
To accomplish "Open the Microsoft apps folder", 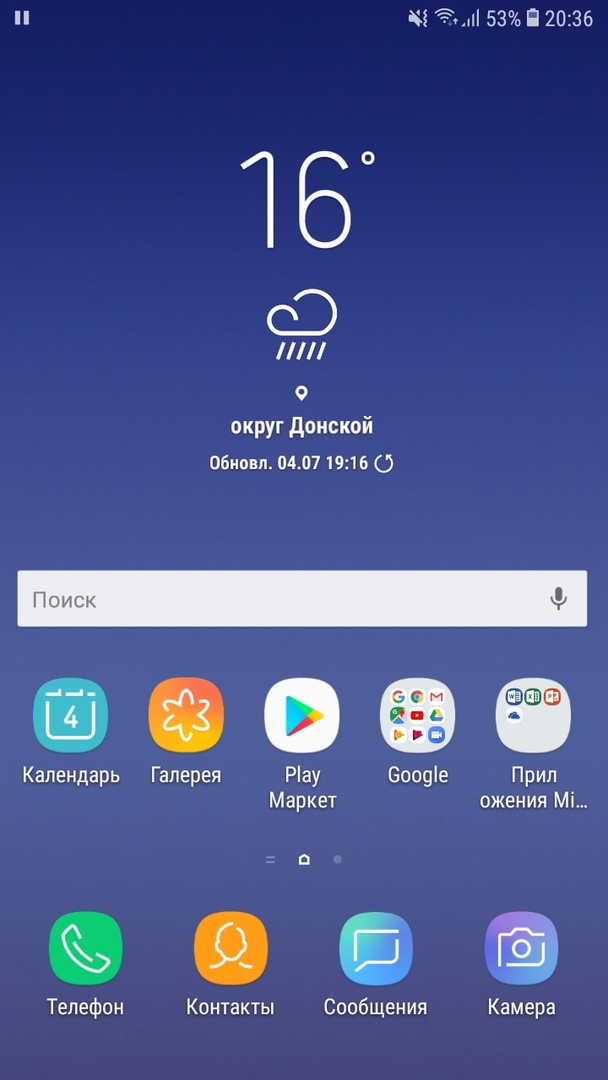I will point(533,715).
